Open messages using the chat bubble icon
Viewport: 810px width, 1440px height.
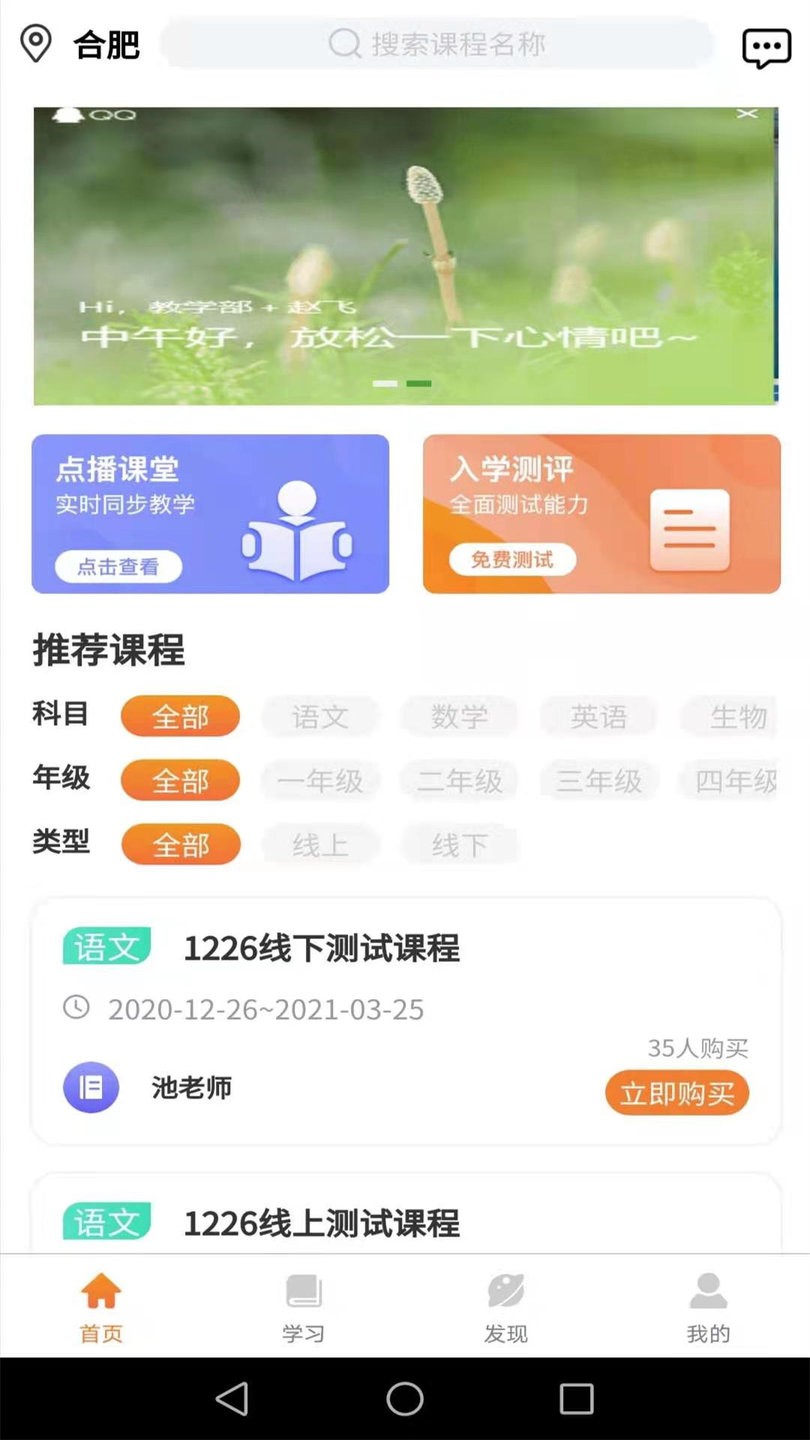766,46
